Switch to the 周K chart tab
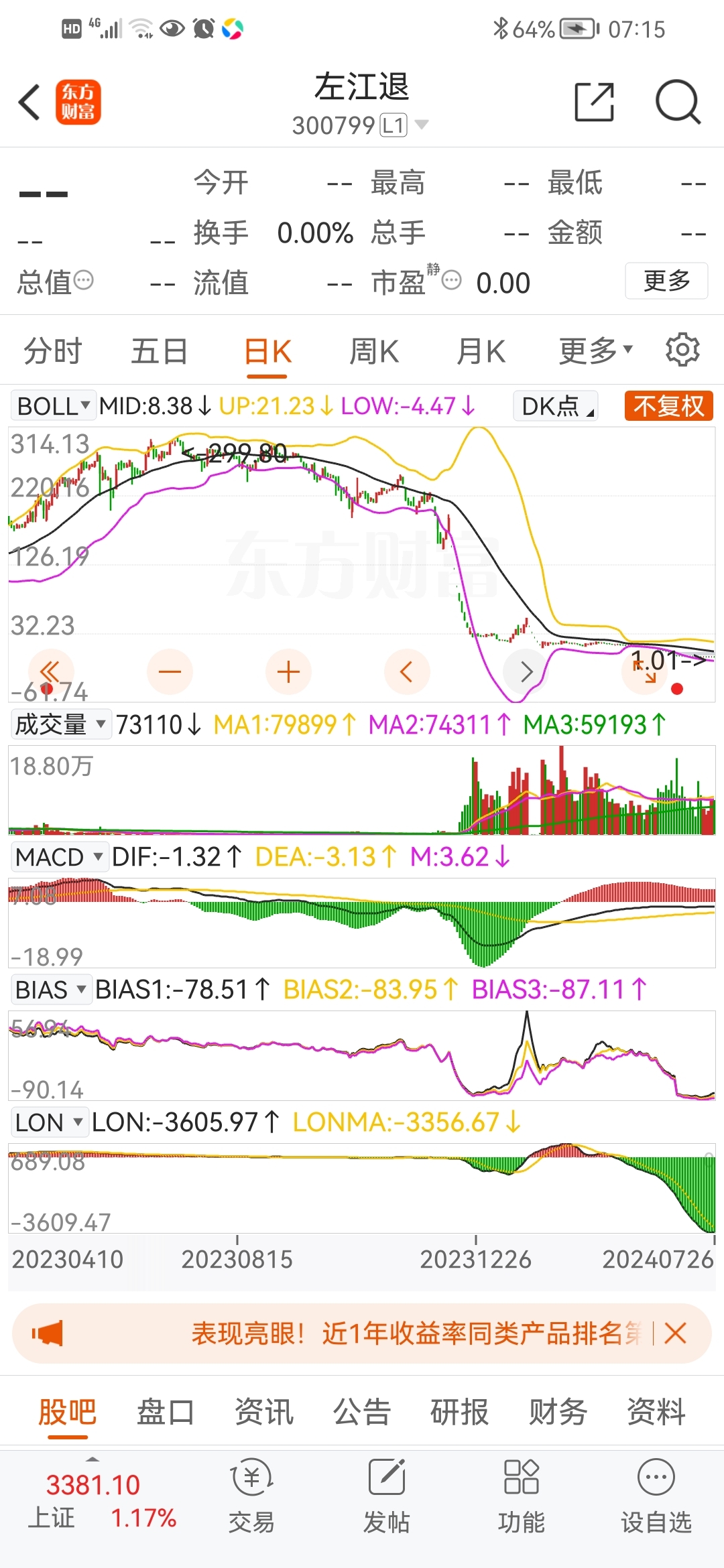Viewport: 724px width, 1568px height. pos(374,351)
